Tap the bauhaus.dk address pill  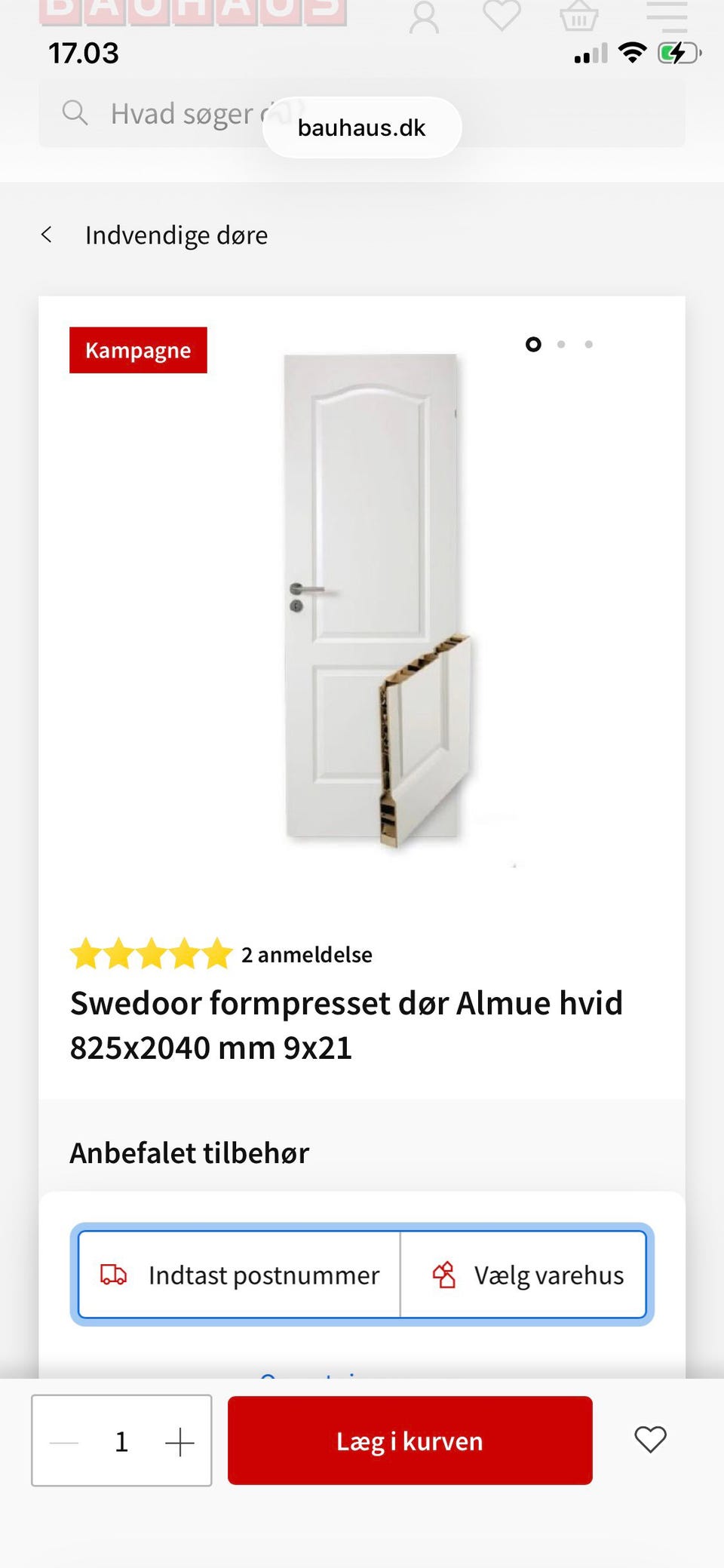pos(361,127)
